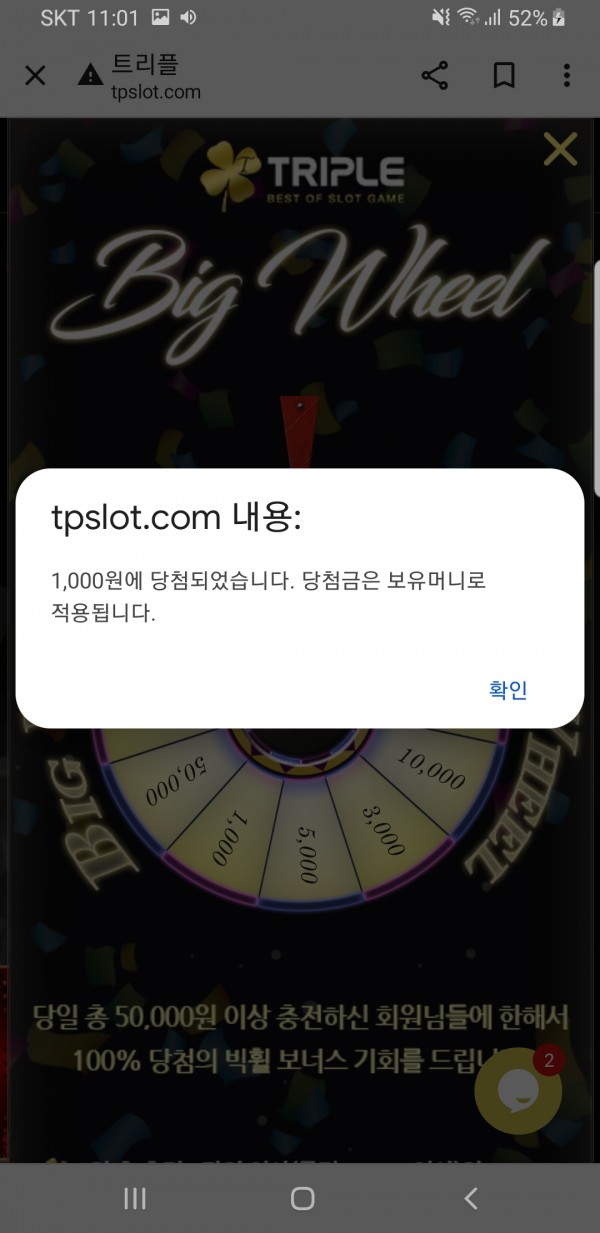600x1233 pixels.
Task: Open the chat support bubble
Action: pyautogui.click(x=517, y=1091)
